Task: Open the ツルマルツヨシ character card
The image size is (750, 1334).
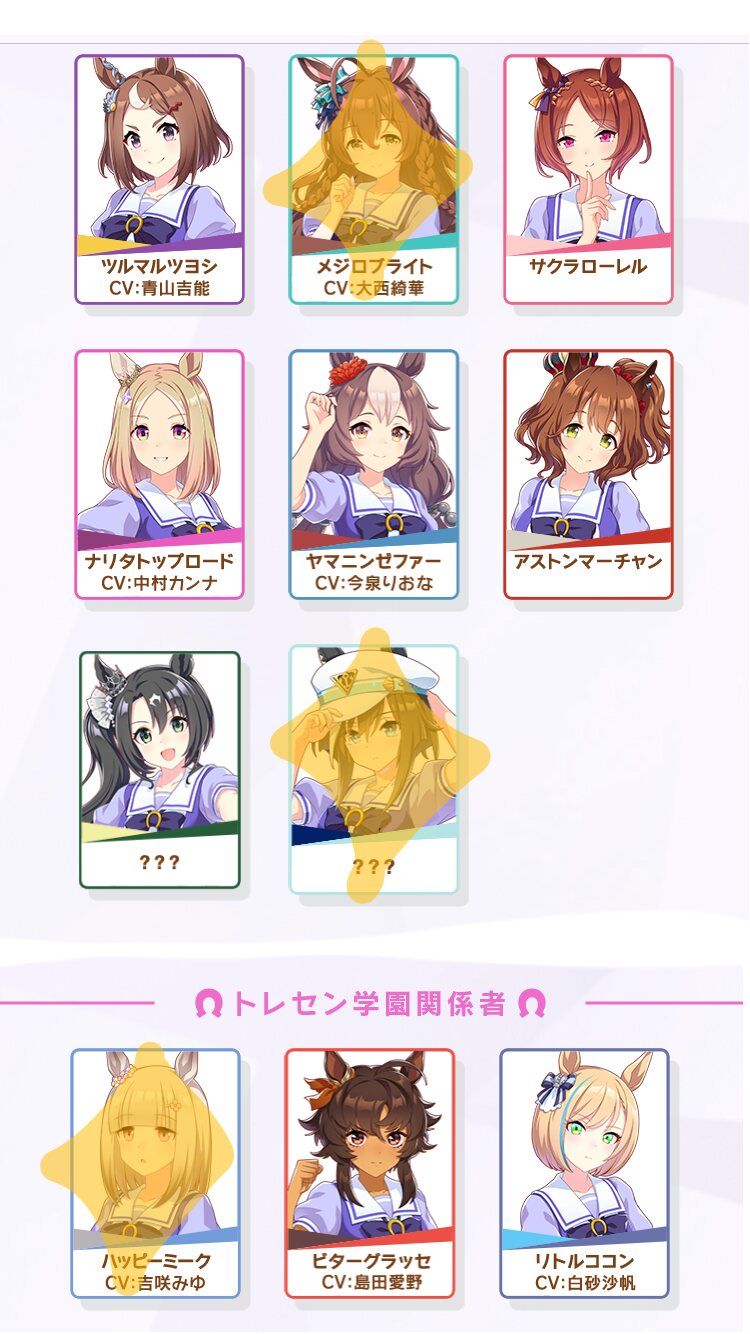Action: [160, 179]
